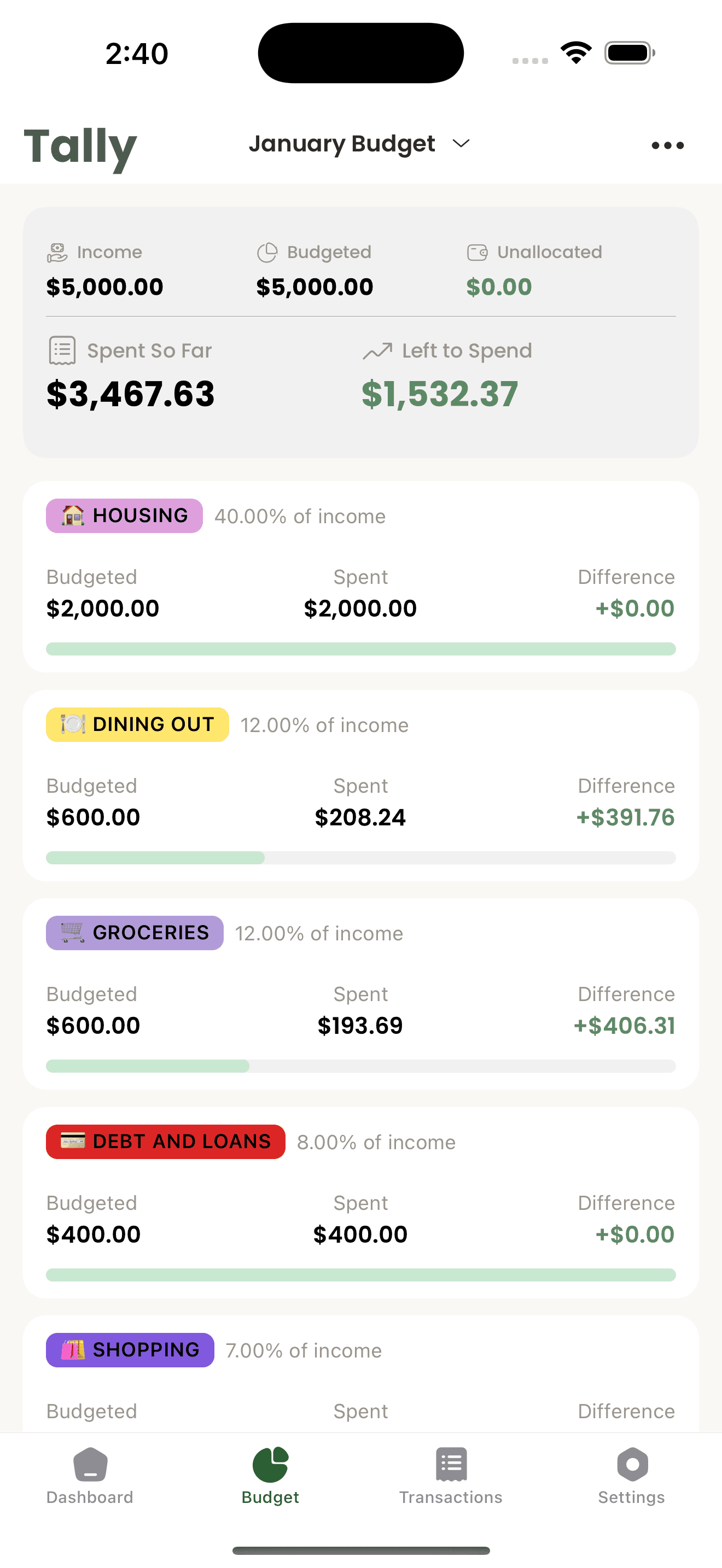Click the Transactions list icon
Screen dimensions: 722x1568
pyautogui.click(x=451, y=1464)
